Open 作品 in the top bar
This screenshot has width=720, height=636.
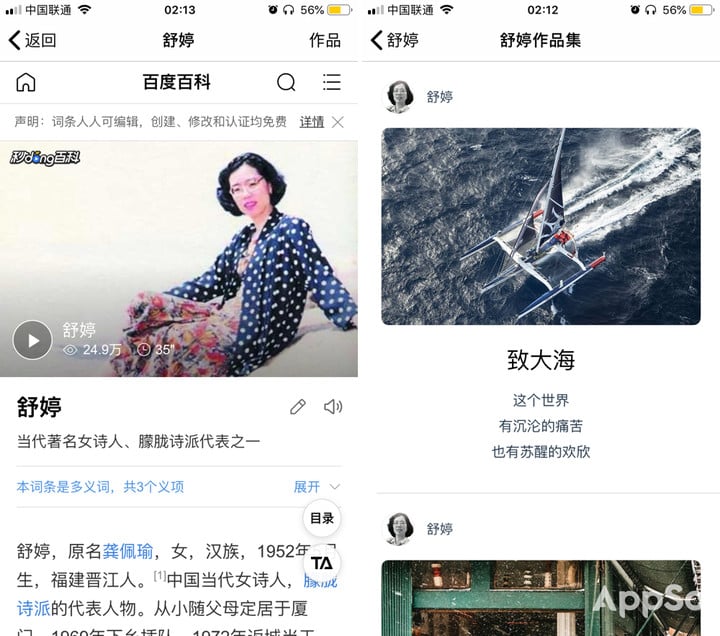(325, 40)
